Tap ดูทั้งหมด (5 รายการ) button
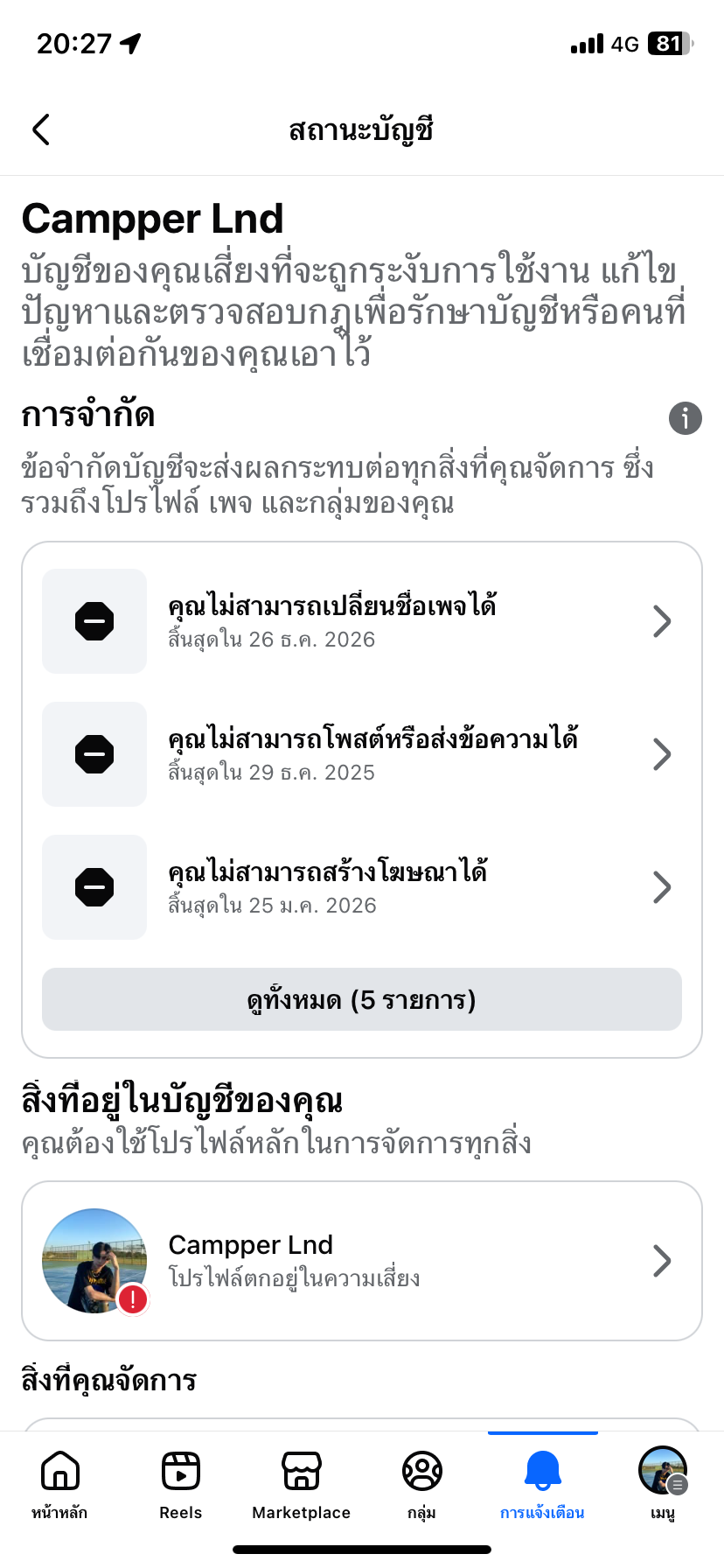 pos(362,999)
